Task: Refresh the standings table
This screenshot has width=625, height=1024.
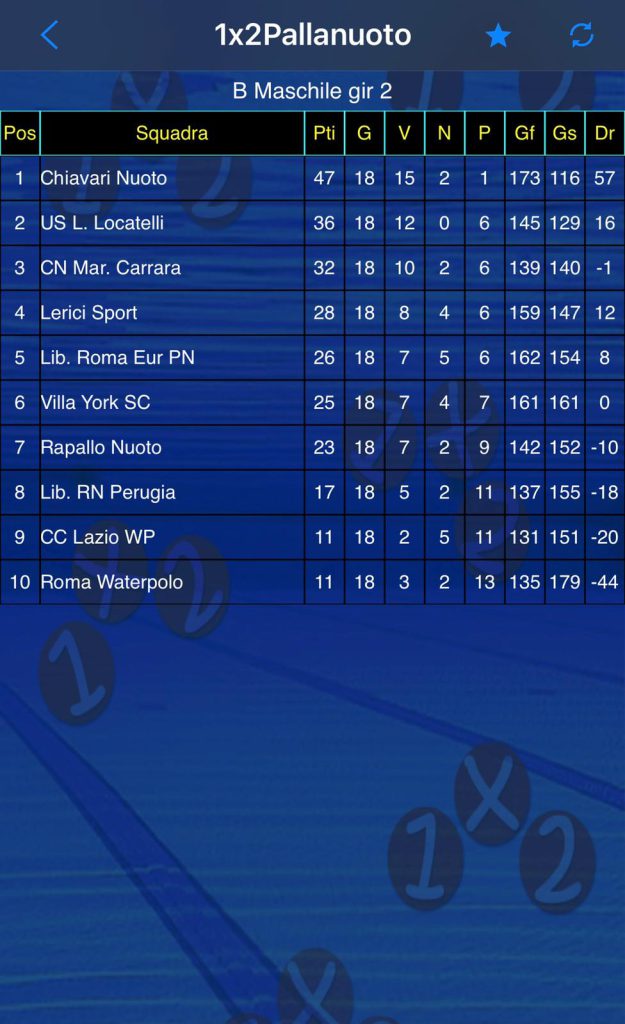Action: click(x=581, y=36)
